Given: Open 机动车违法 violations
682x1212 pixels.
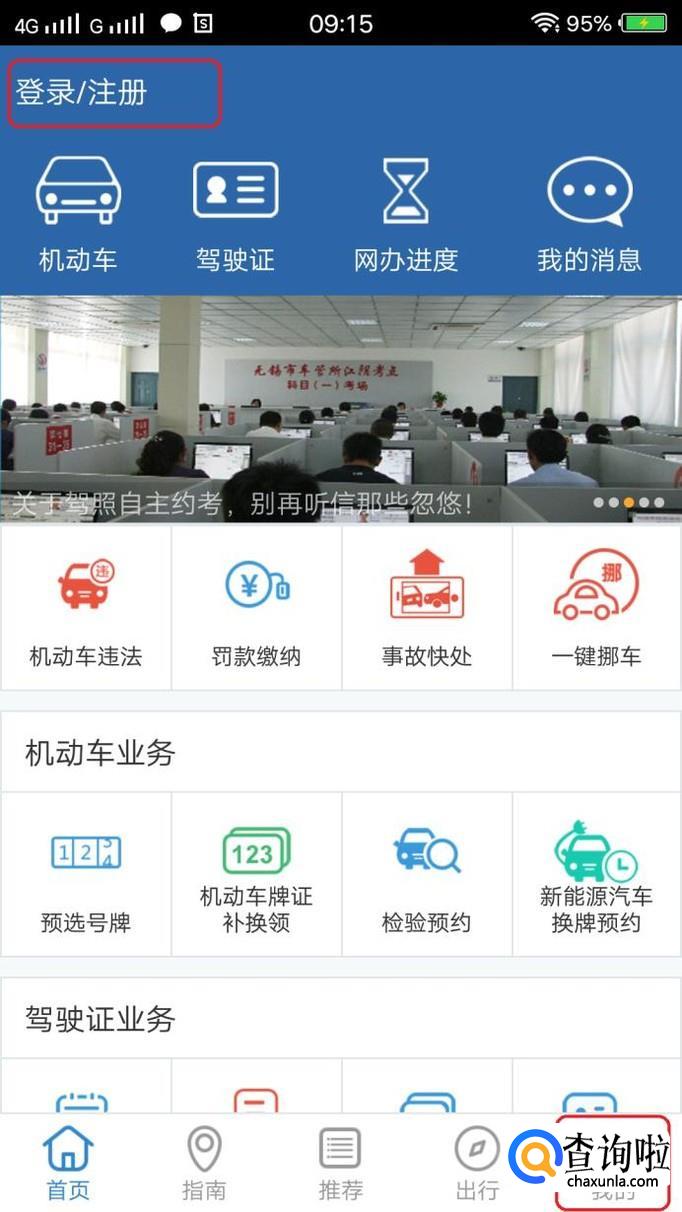Looking at the screenshot, I should 86,610.
